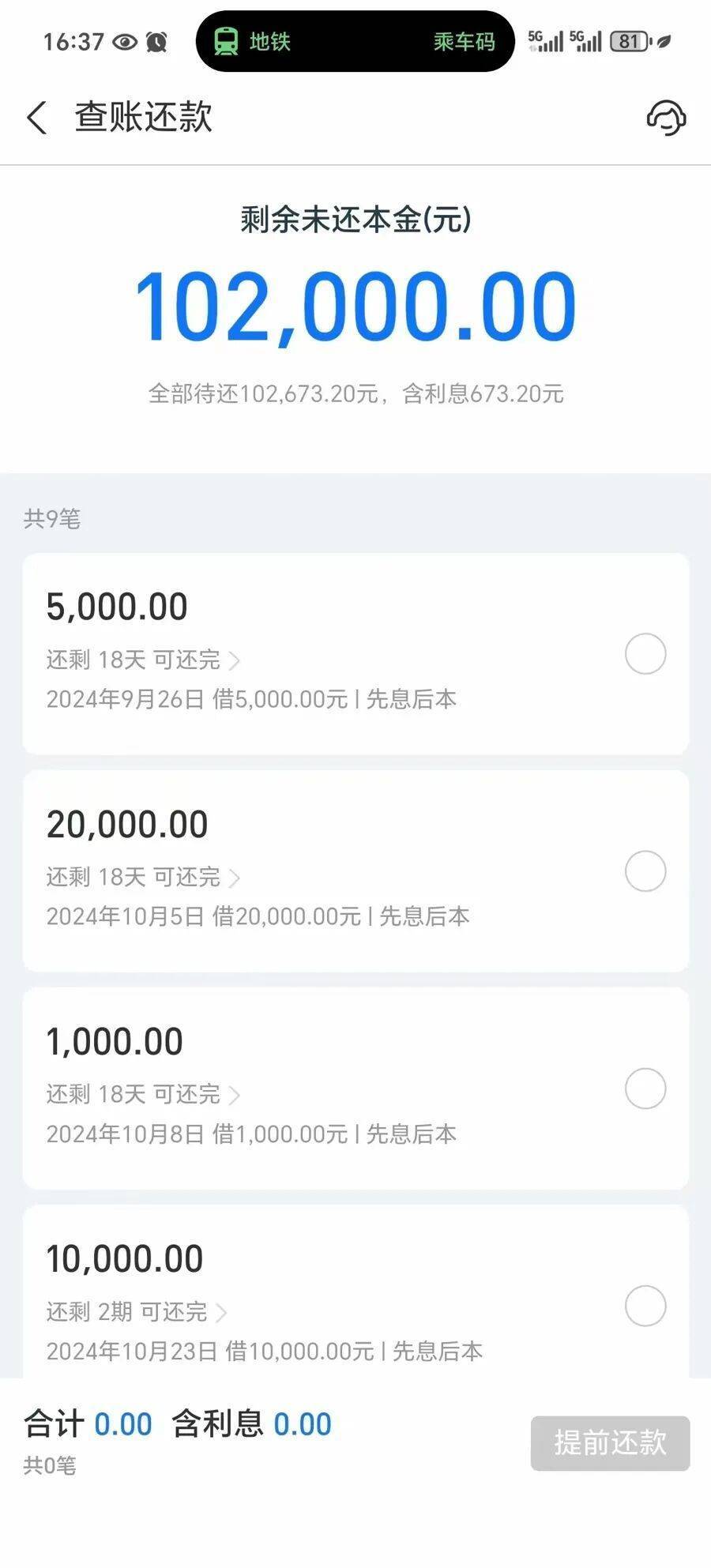Open 可还完 details on the 20,000.00 loan

[x=233, y=877]
